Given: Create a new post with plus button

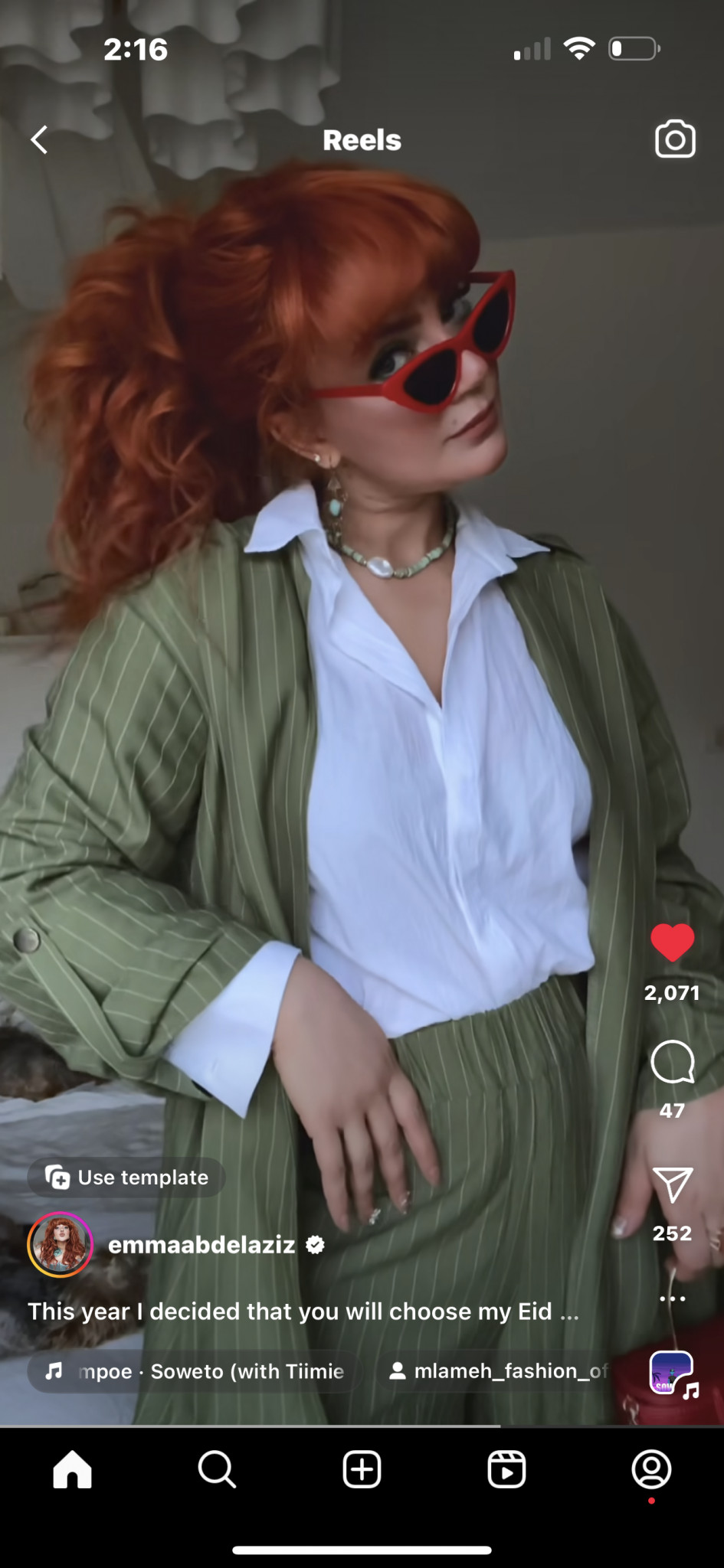Looking at the screenshot, I should point(362,1469).
